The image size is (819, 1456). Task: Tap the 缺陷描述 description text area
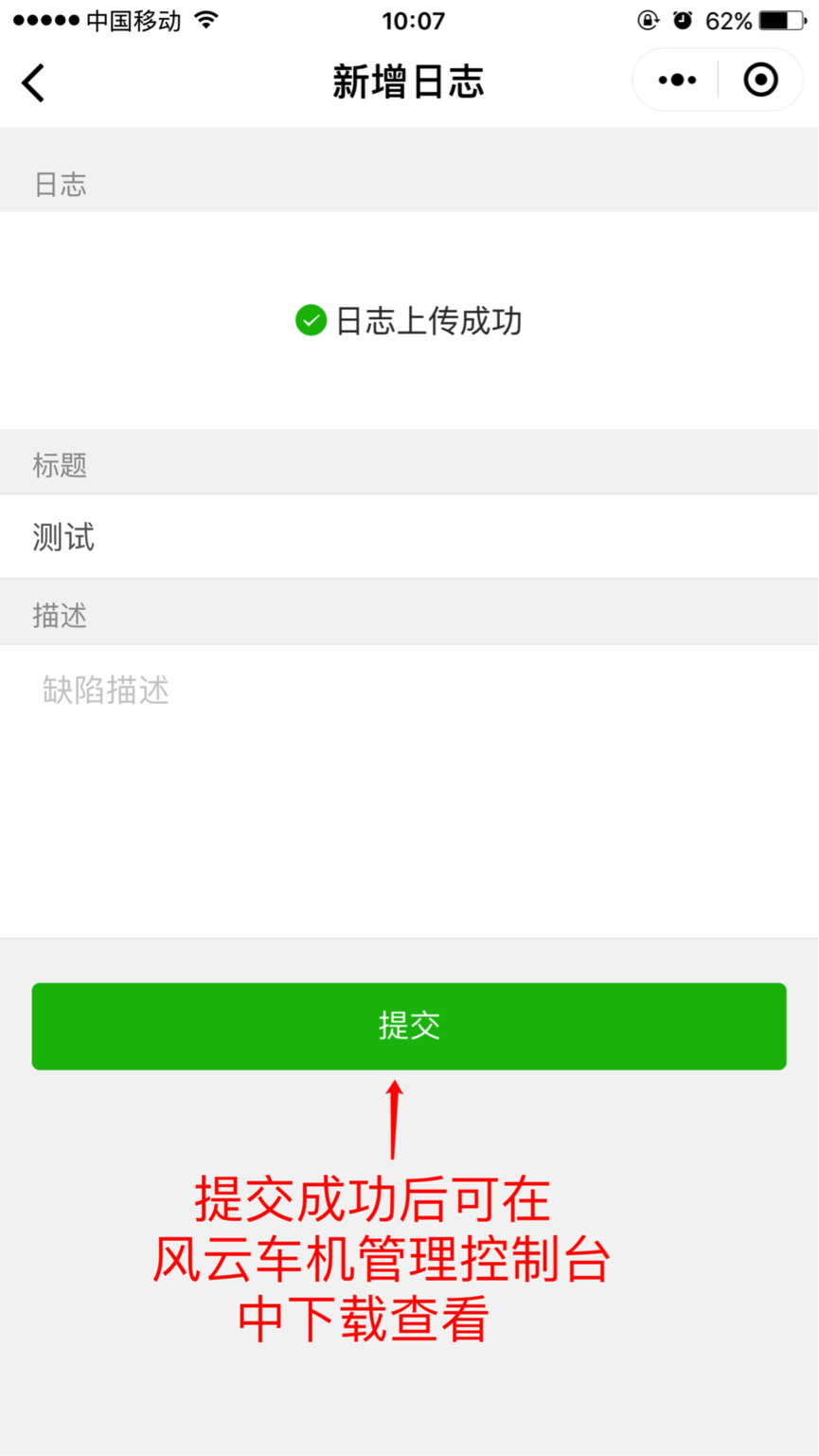coord(409,792)
